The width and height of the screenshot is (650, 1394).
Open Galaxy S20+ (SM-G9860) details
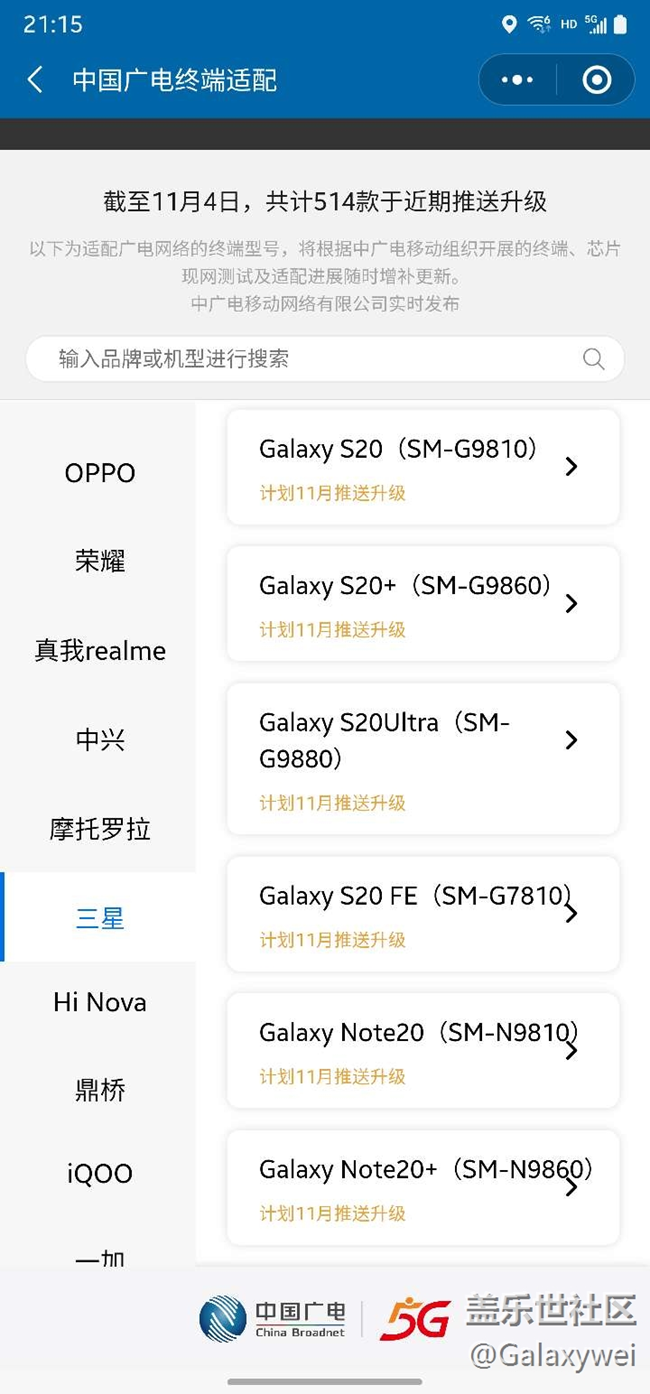[x=423, y=604]
